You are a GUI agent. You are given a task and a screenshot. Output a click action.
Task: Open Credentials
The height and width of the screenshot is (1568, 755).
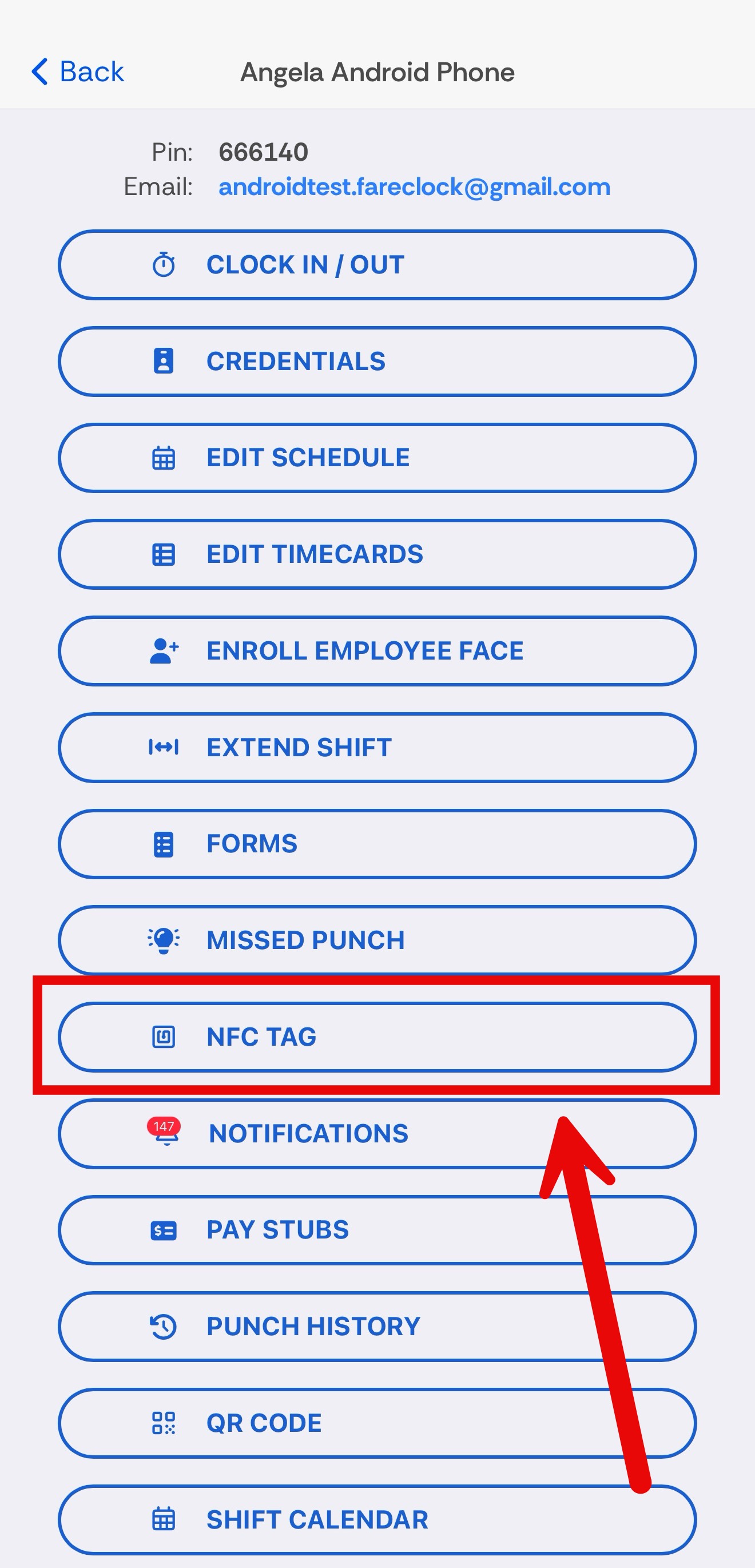coord(377,362)
